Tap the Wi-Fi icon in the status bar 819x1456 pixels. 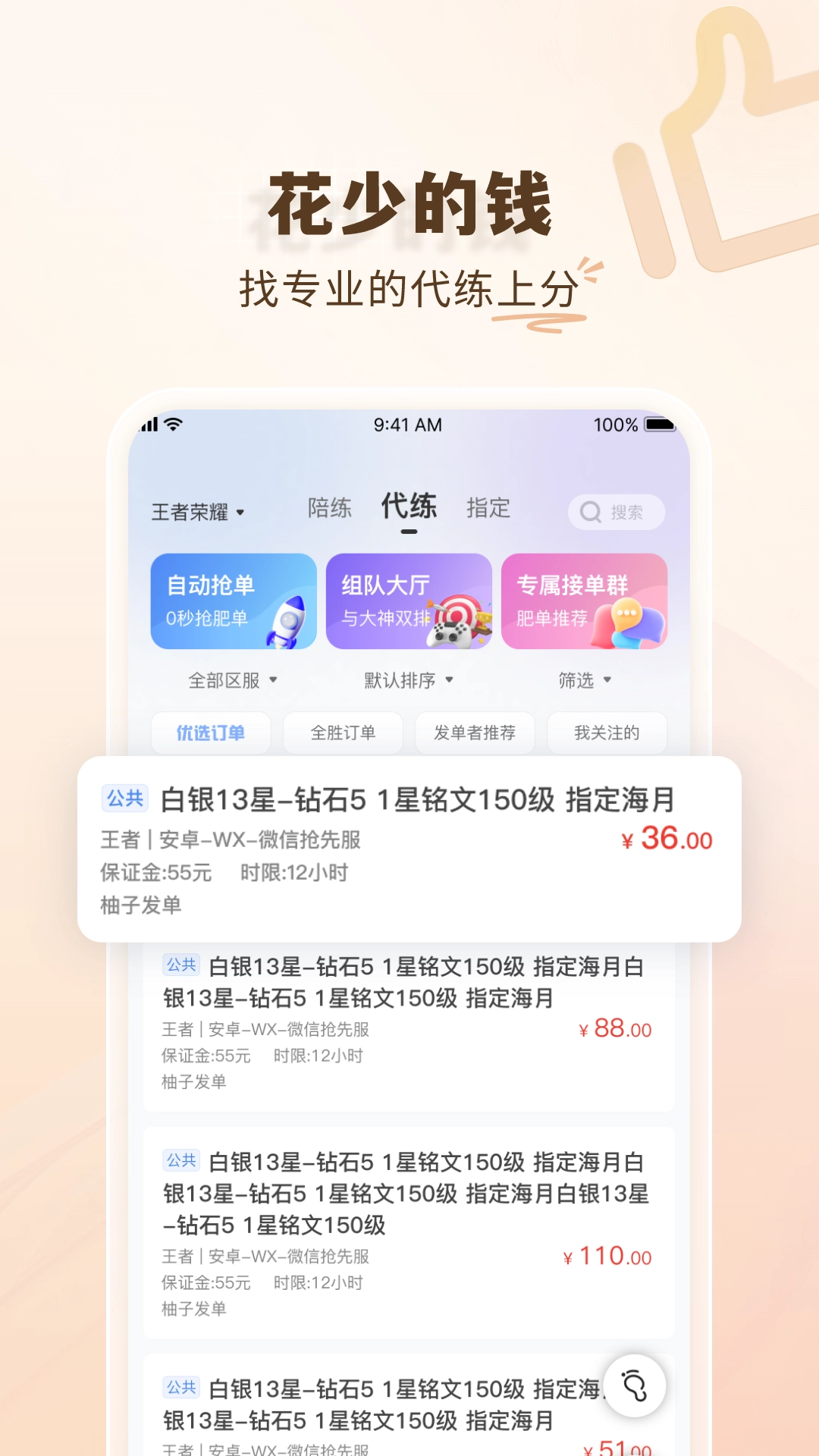174,425
